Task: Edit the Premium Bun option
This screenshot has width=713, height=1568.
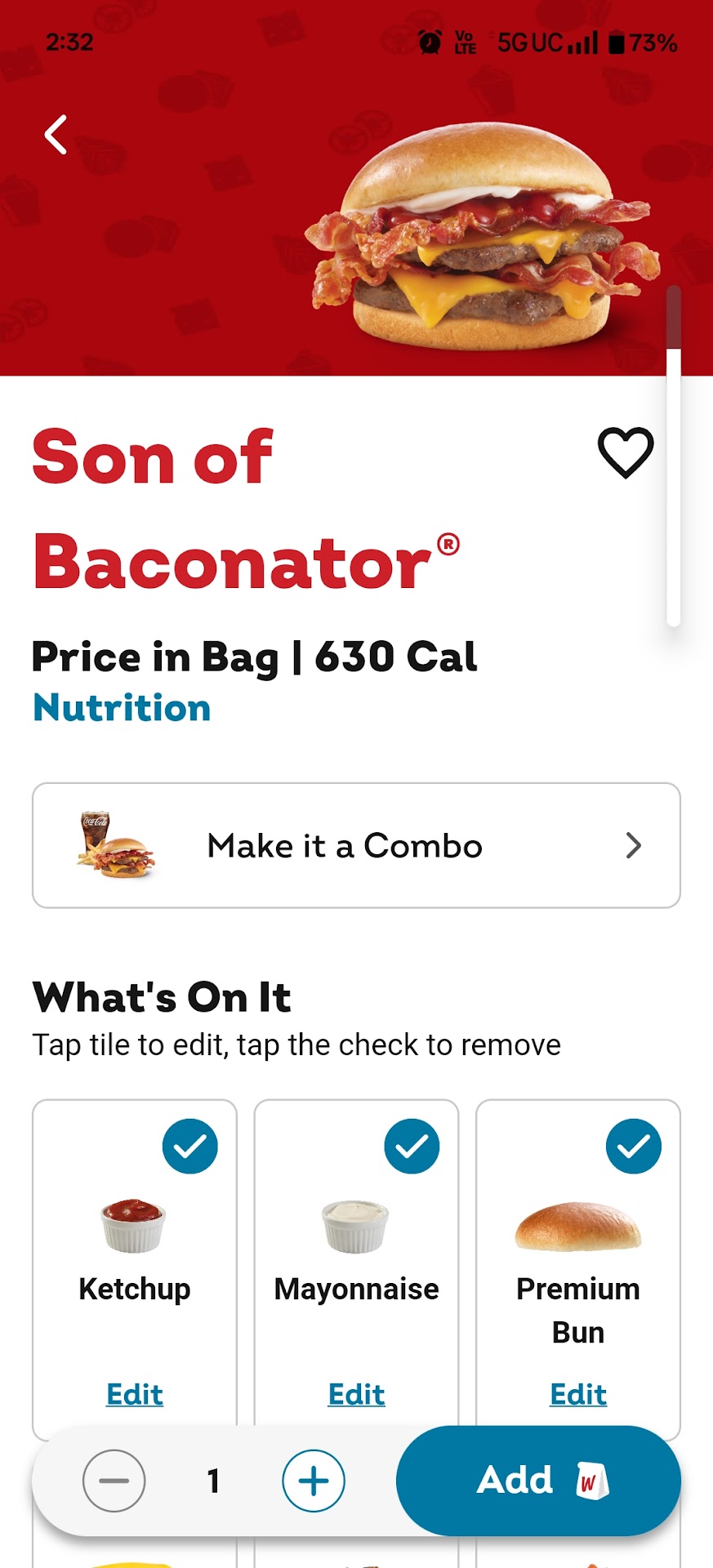Action: click(x=578, y=1394)
